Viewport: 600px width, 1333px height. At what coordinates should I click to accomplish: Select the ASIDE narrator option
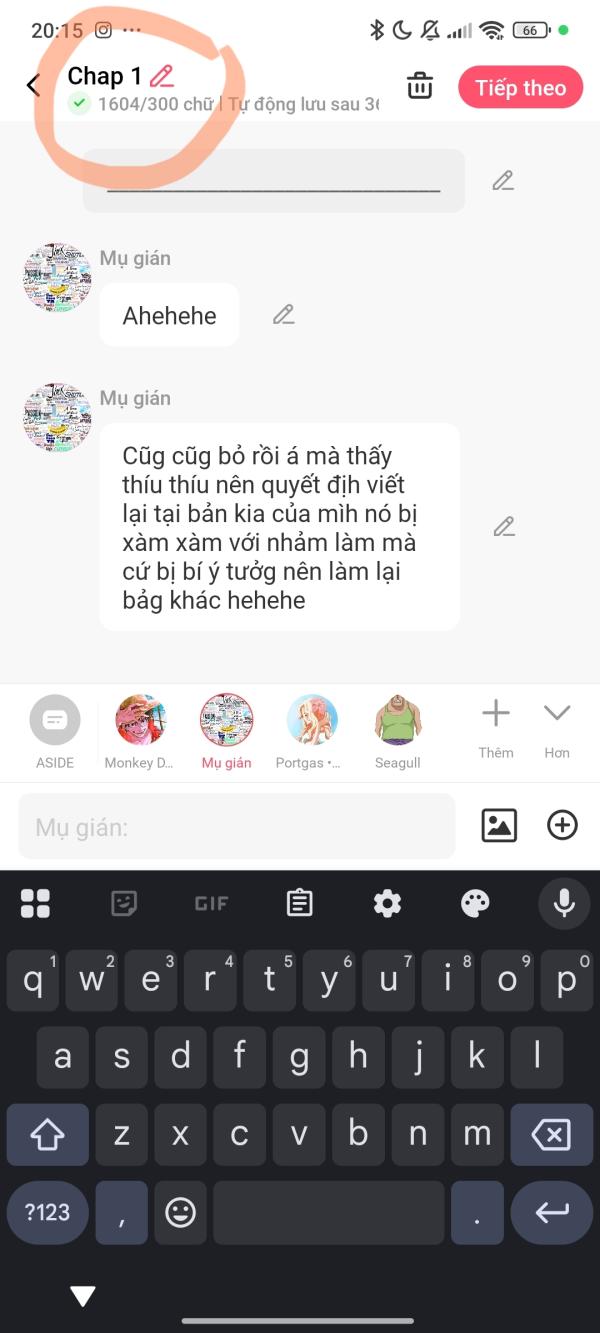click(55, 732)
